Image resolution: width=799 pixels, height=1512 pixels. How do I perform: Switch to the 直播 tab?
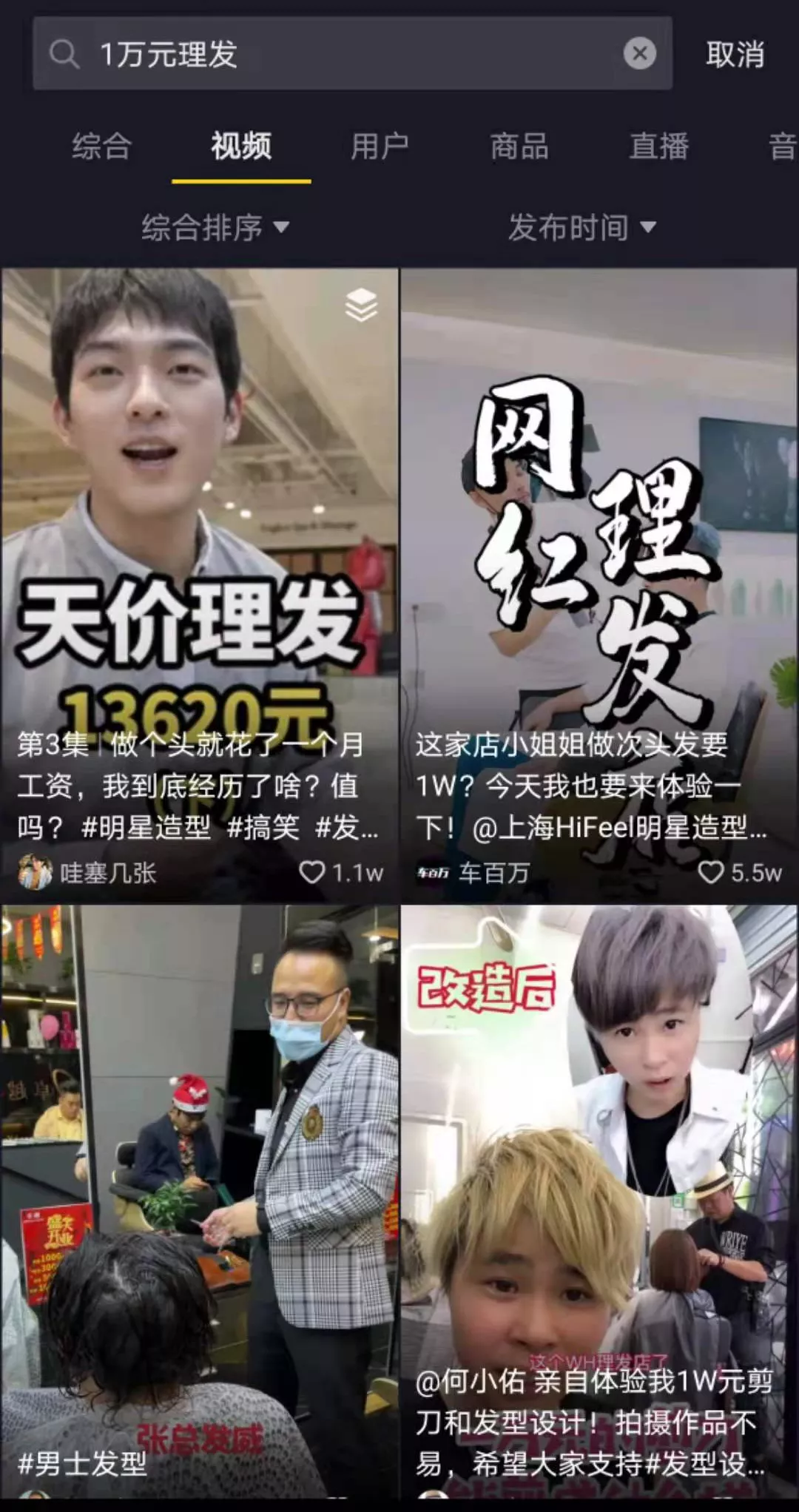click(x=658, y=146)
